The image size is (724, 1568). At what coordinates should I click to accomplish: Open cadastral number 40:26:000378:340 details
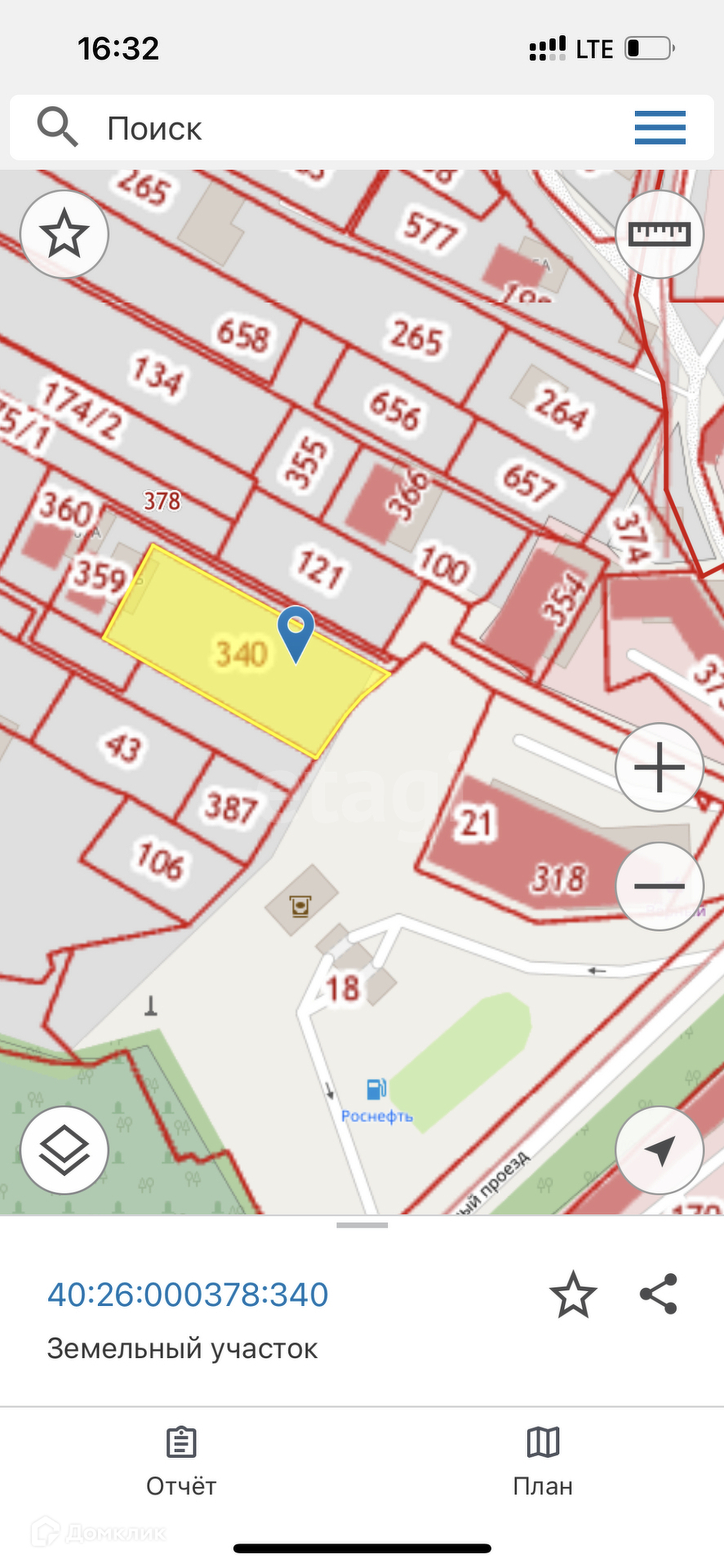[x=188, y=1295]
